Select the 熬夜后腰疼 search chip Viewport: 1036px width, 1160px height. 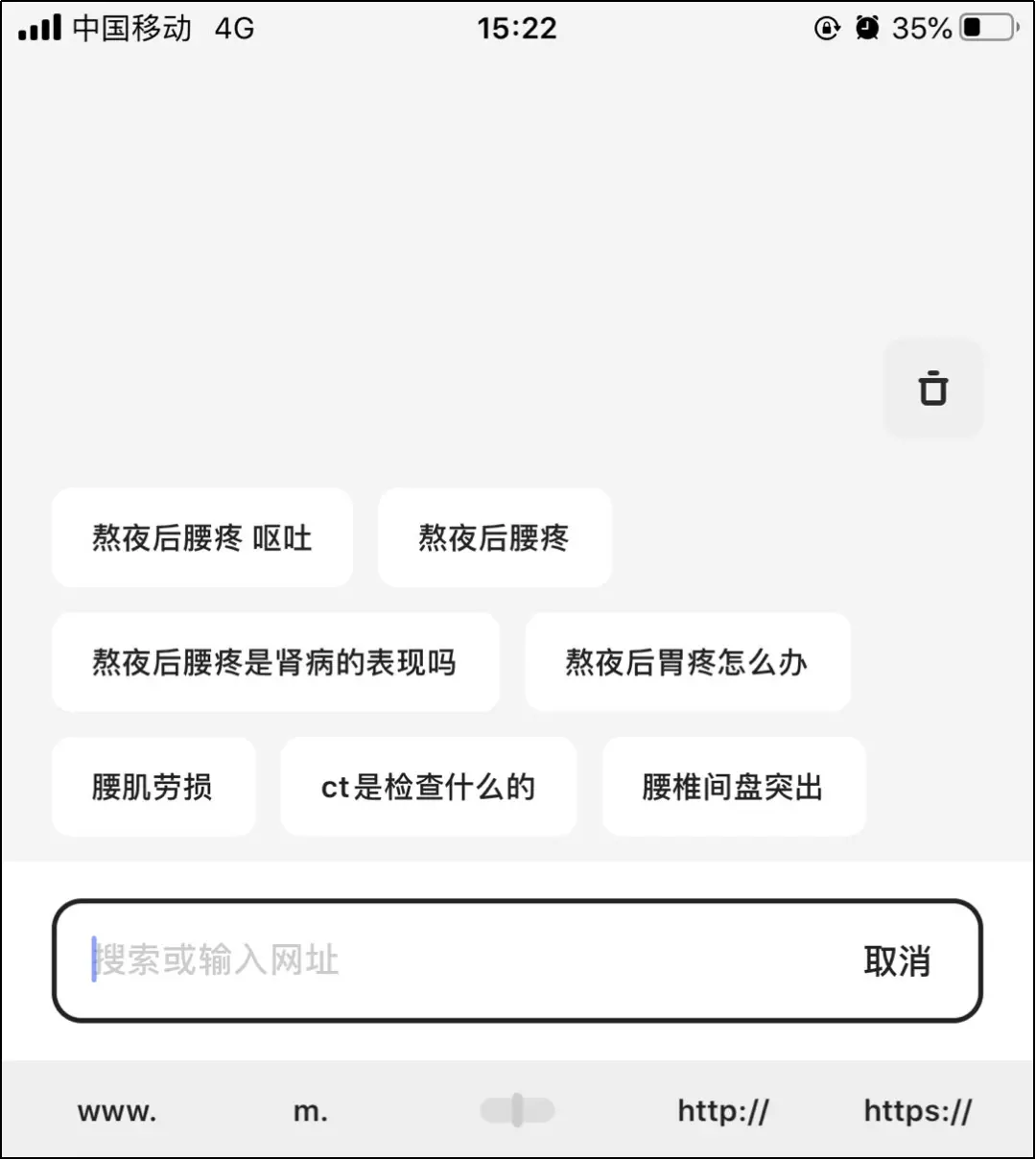pos(494,537)
